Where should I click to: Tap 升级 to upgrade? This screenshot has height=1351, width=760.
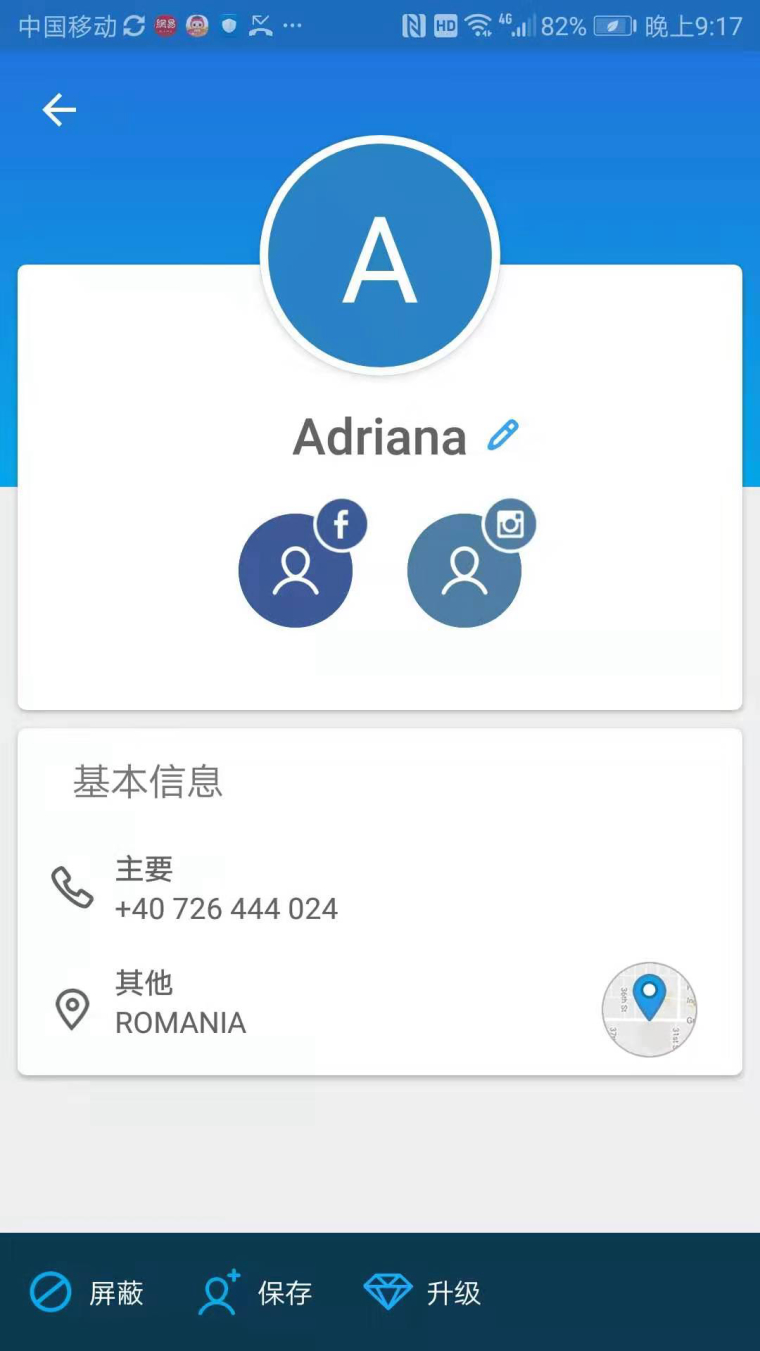(x=423, y=1293)
